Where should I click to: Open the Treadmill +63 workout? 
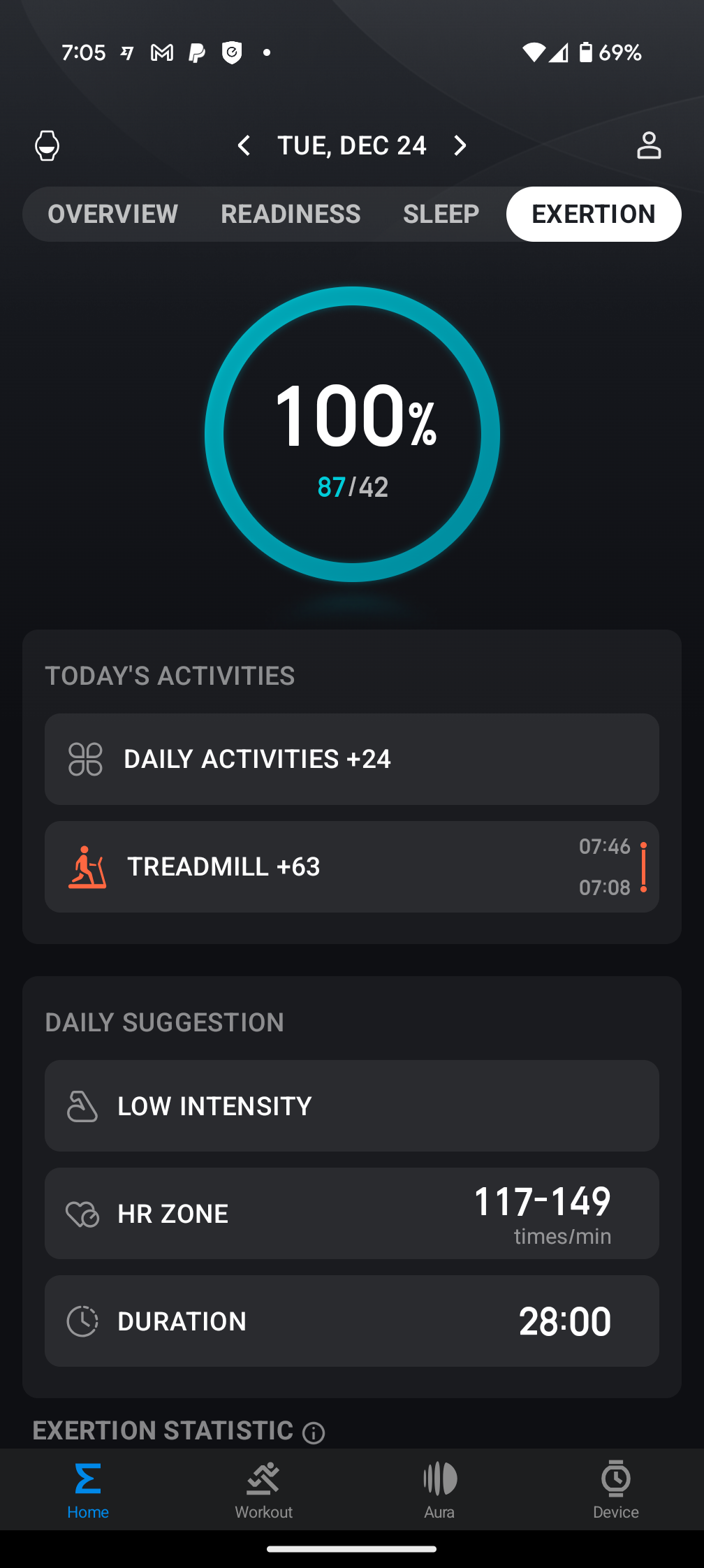pyautogui.click(x=352, y=866)
